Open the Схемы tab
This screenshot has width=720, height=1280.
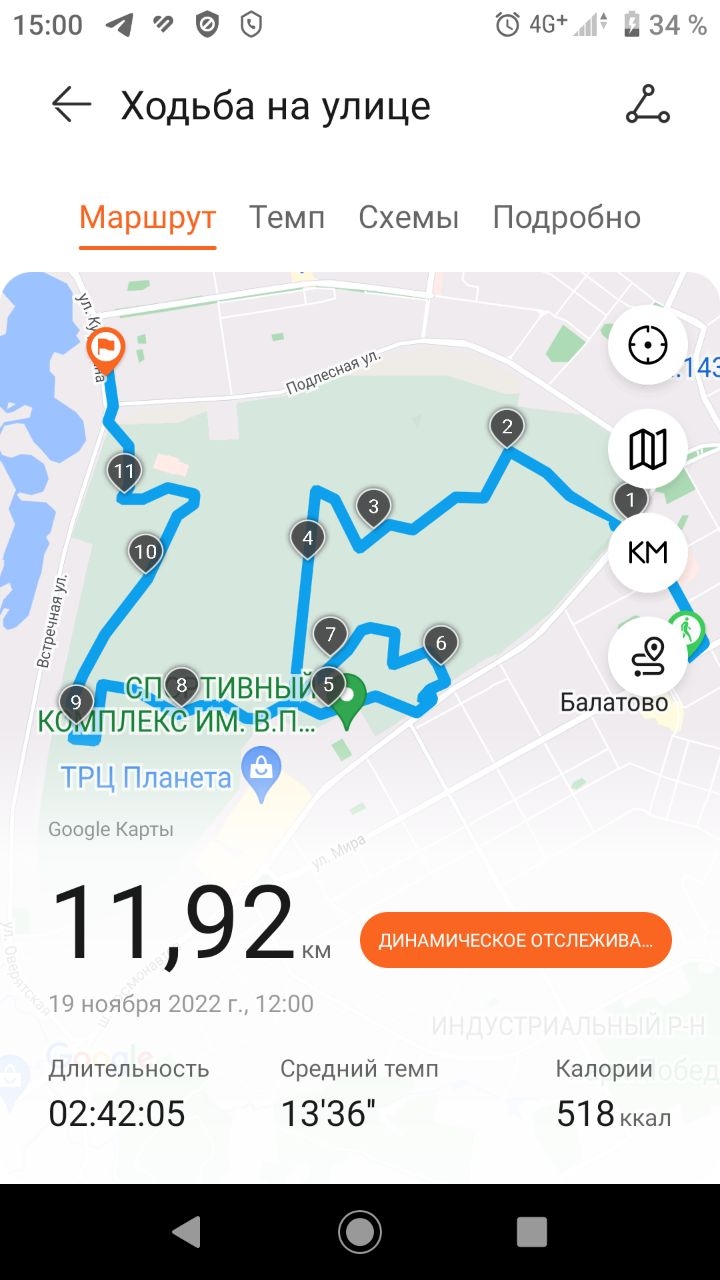[409, 217]
